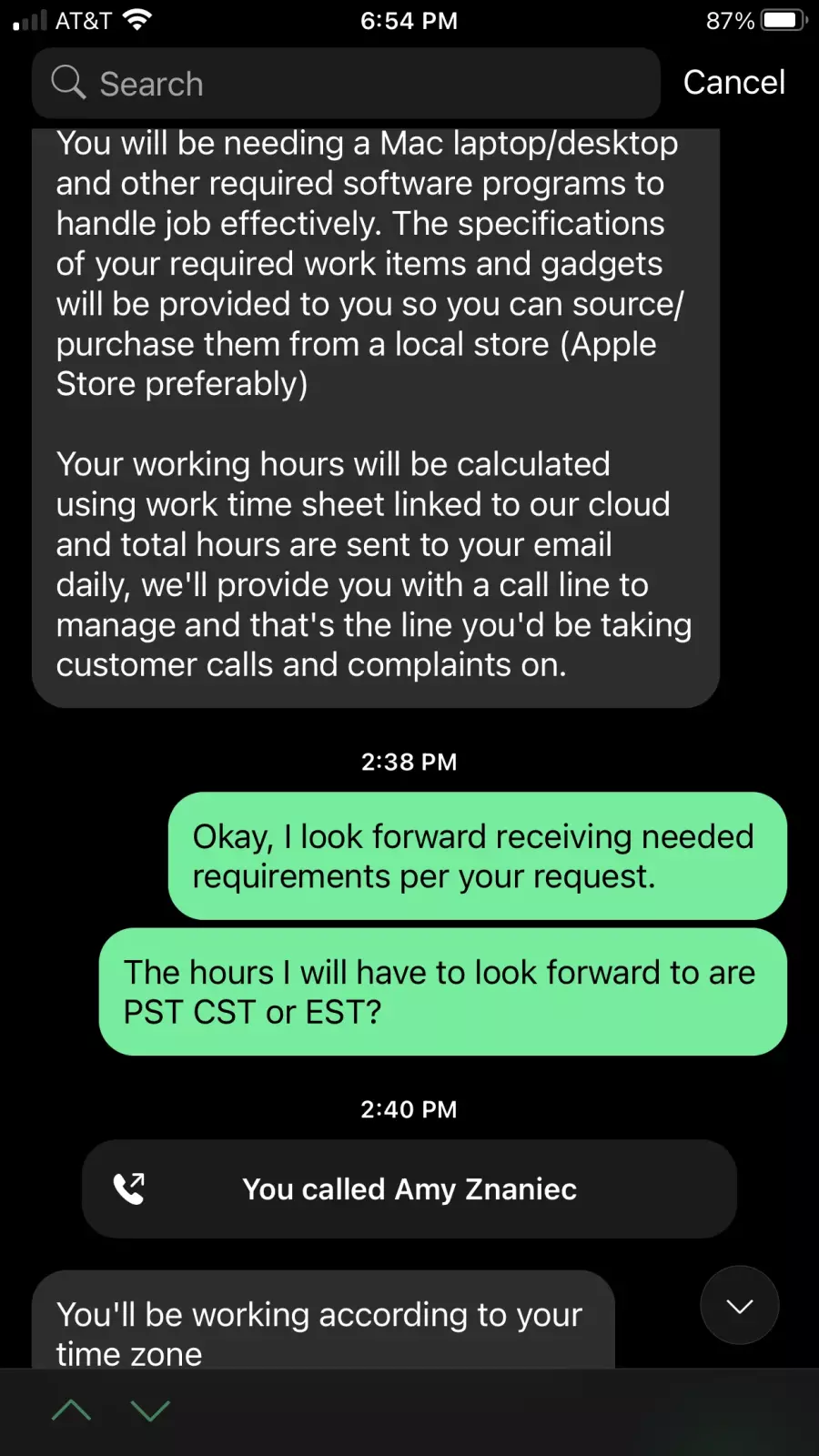Image resolution: width=819 pixels, height=1456 pixels.
Task: Go to the previous search result with the up arrow
Action: (x=71, y=1410)
